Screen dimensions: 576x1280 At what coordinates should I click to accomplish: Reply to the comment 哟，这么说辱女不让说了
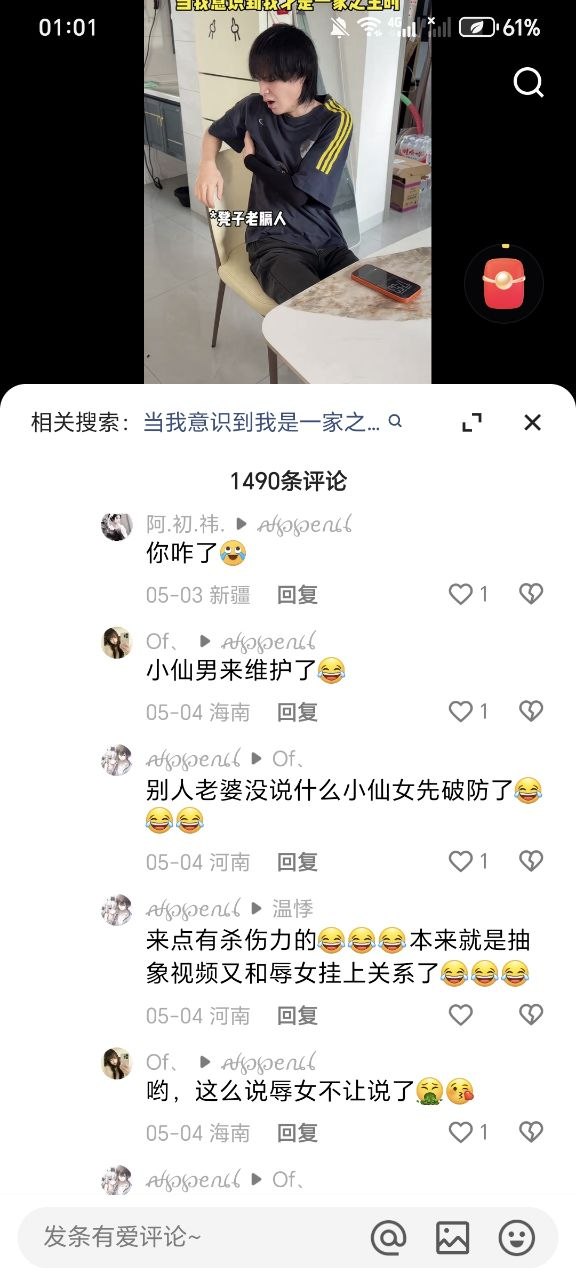click(x=297, y=1133)
